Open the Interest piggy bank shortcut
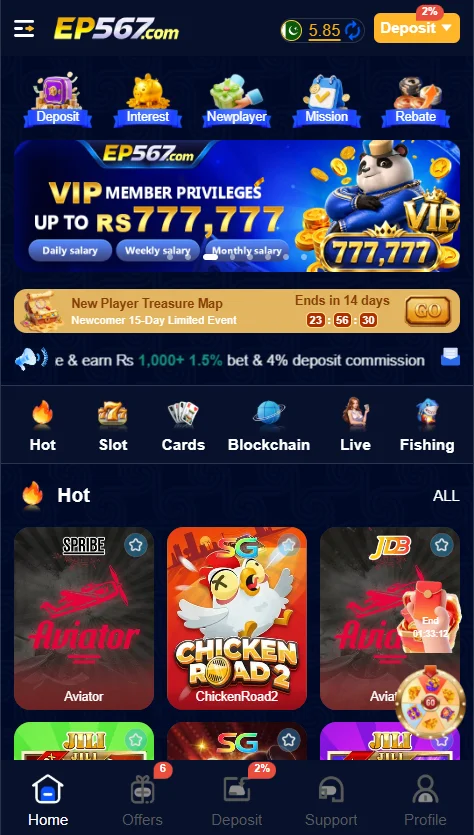Screen dimensions: 474x835 click(x=148, y=100)
